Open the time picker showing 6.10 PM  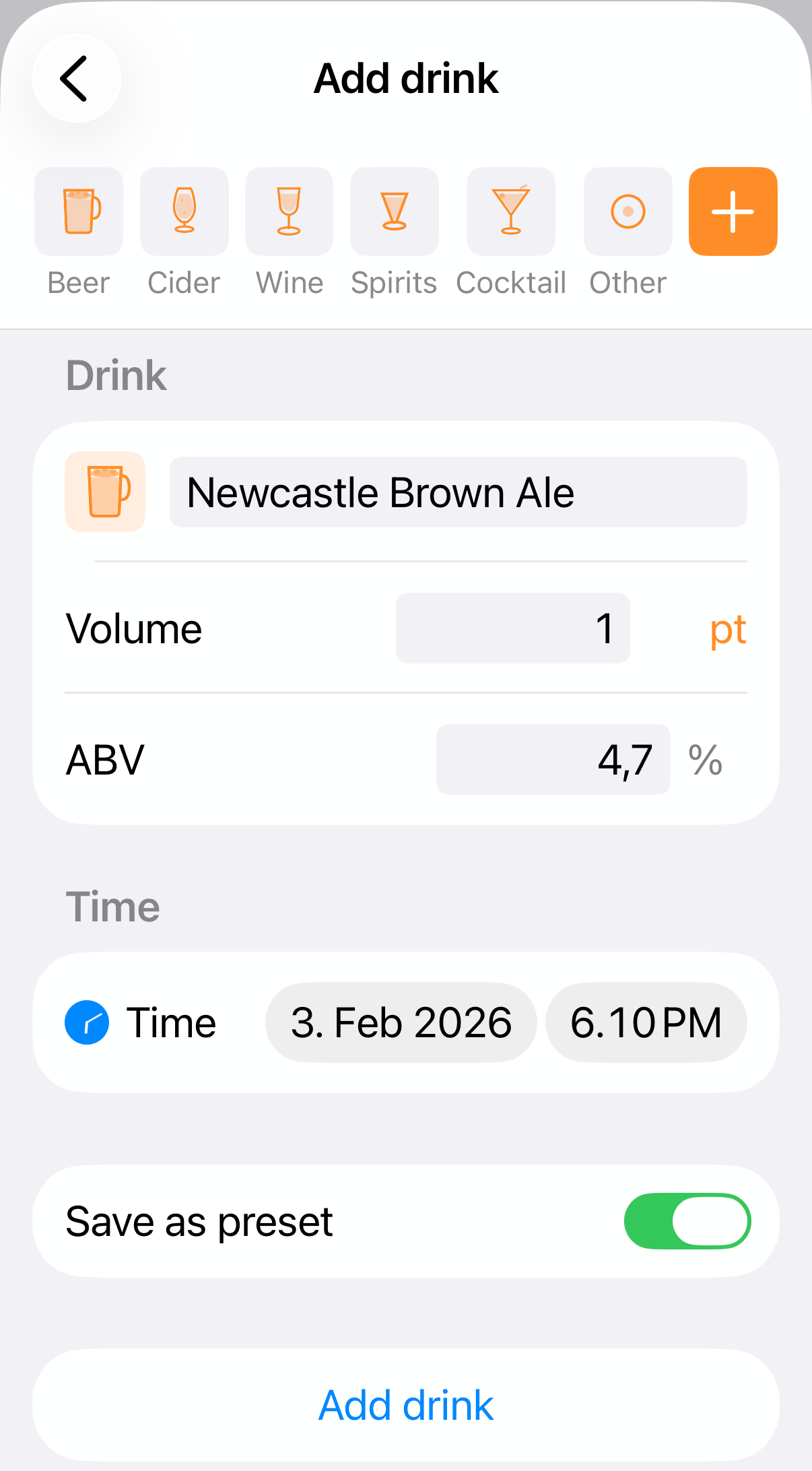click(646, 1022)
